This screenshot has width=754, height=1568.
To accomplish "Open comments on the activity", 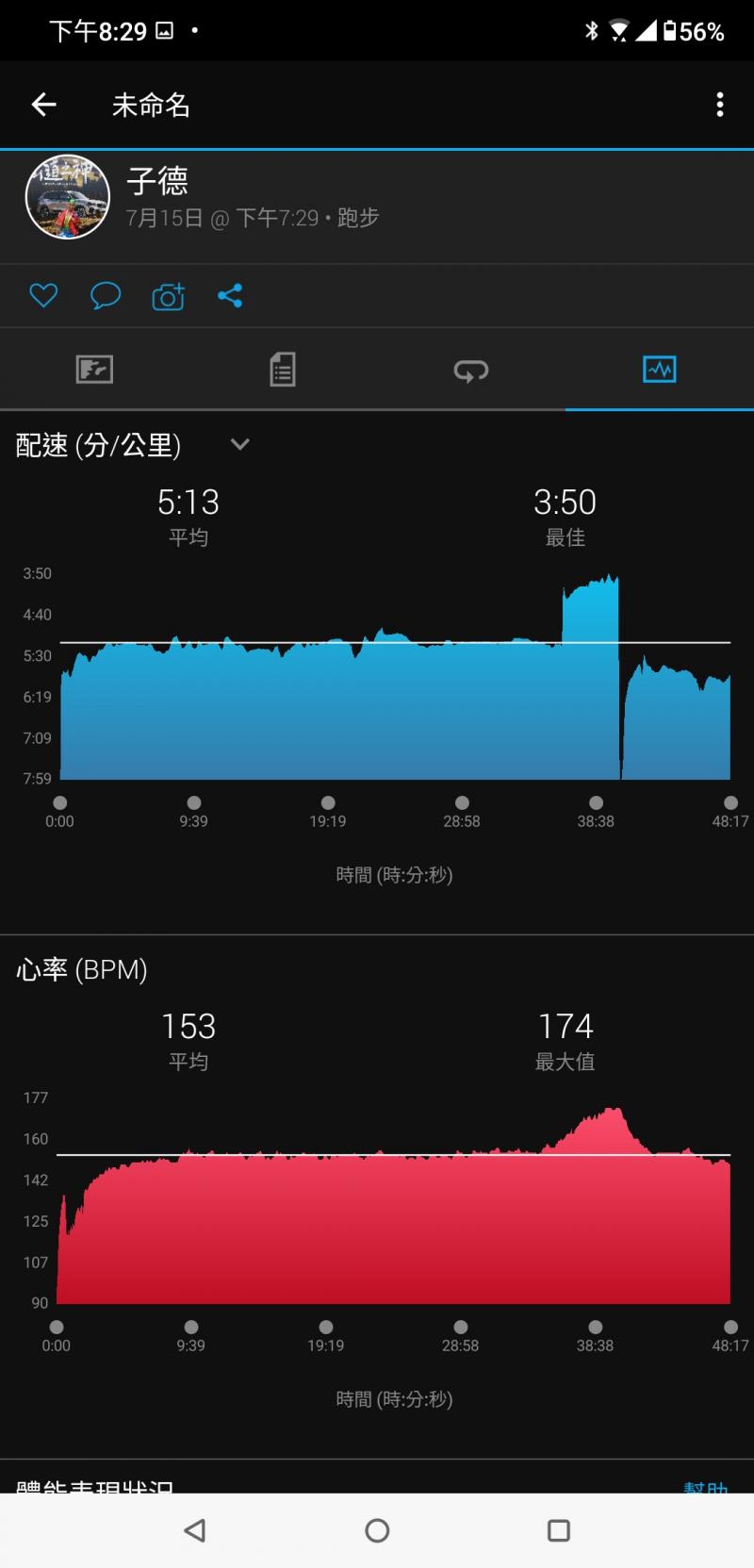I will (x=105, y=296).
